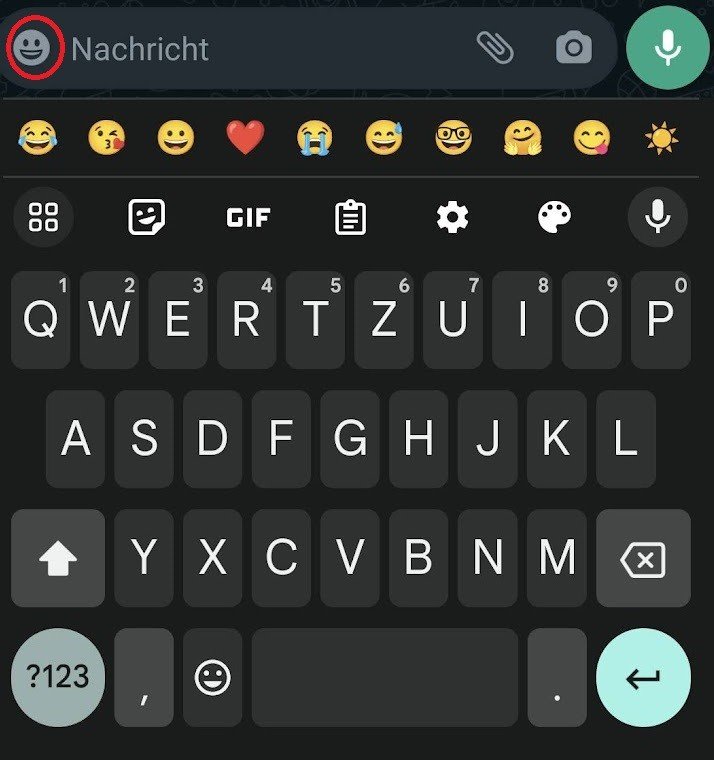Image resolution: width=714 pixels, height=760 pixels.
Task: Open the keyboard's four-squares menu
Action: 44,216
